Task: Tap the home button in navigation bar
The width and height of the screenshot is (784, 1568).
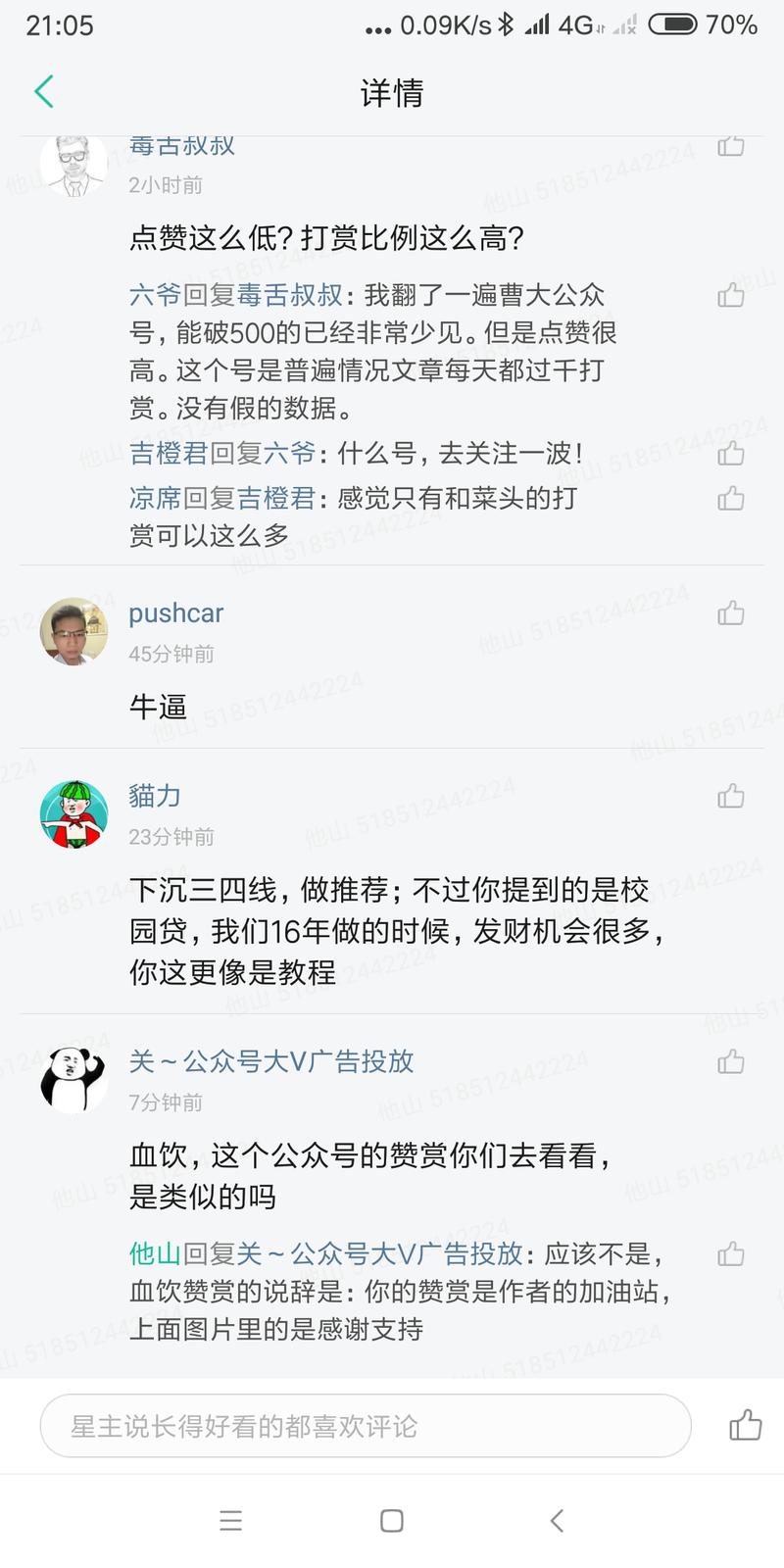Action: click(x=391, y=1520)
